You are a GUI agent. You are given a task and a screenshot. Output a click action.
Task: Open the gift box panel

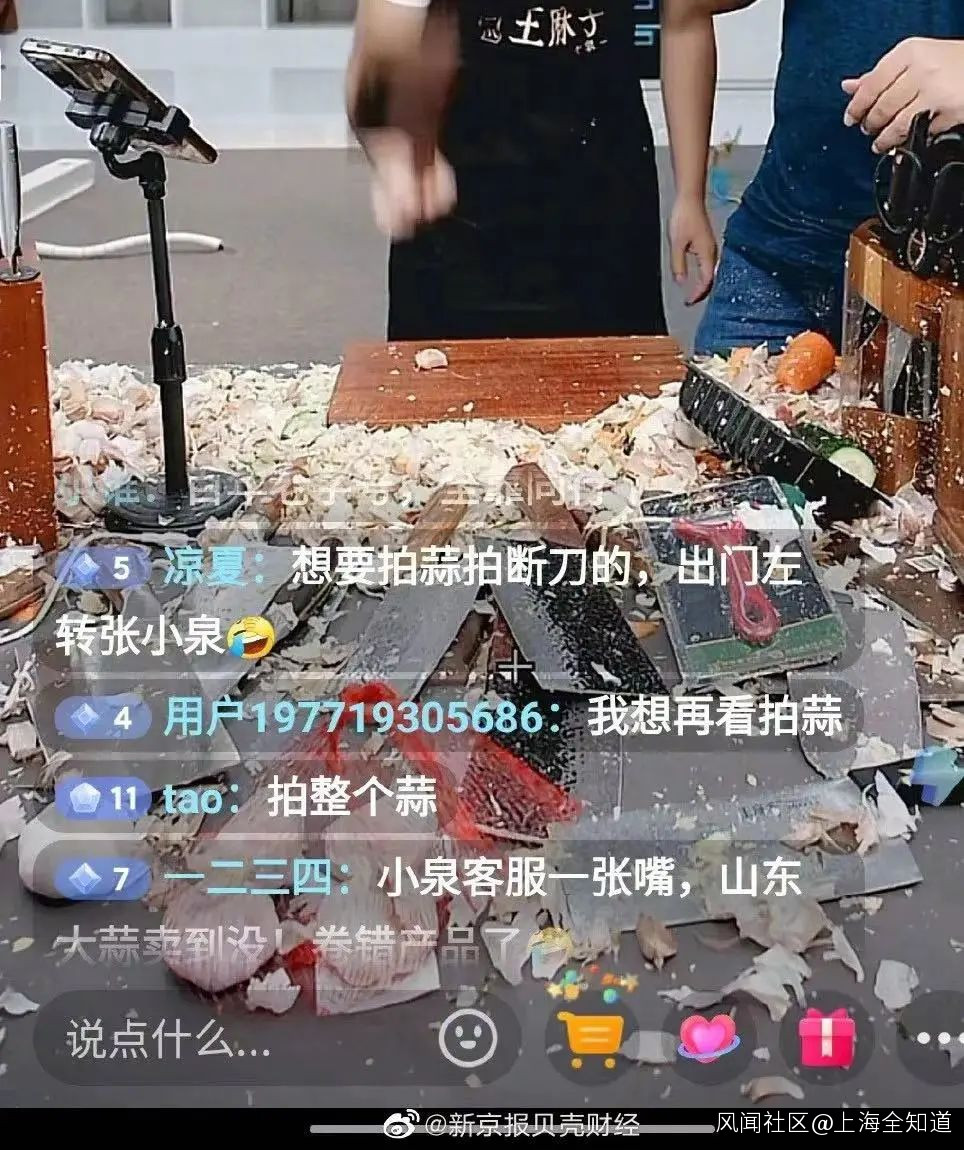pyautogui.click(x=827, y=1038)
